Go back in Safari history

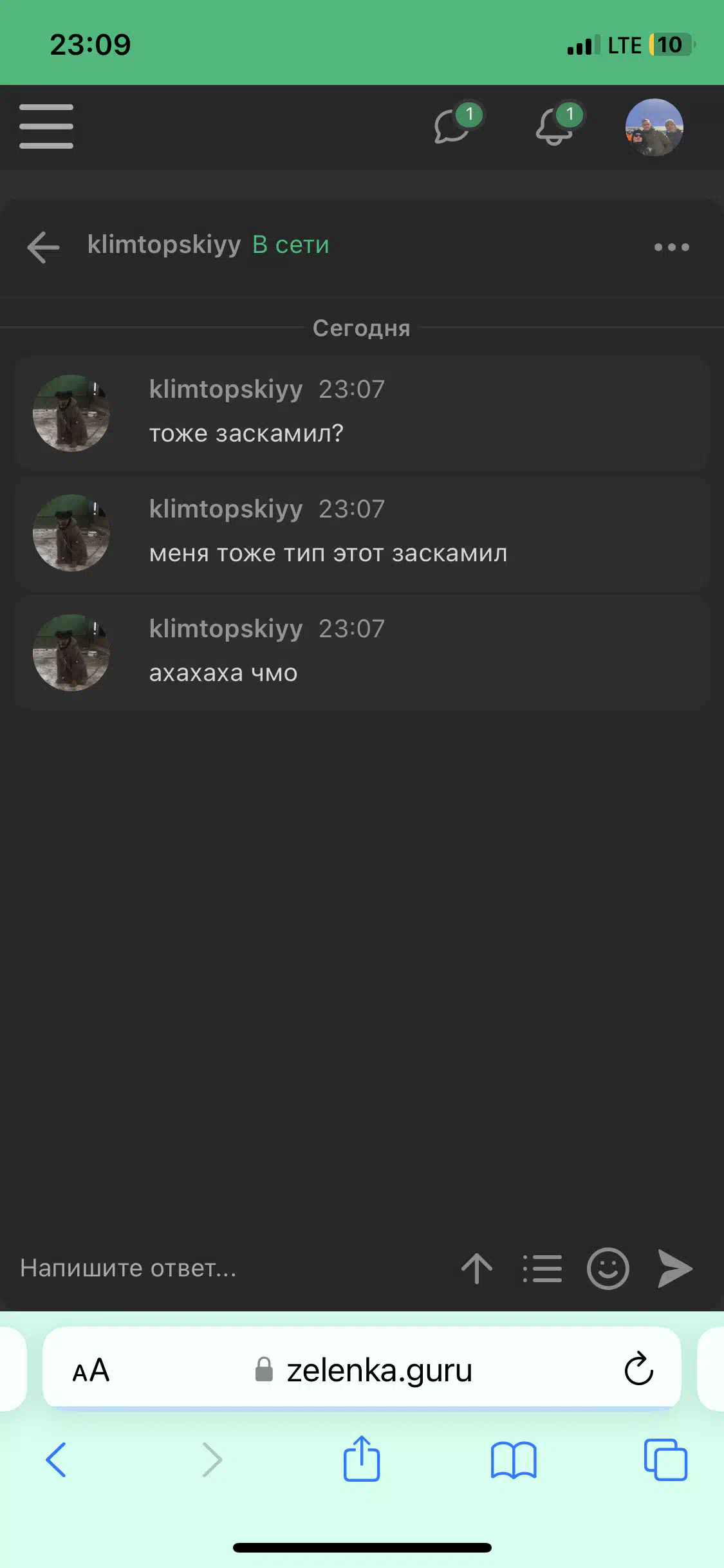[56, 1459]
